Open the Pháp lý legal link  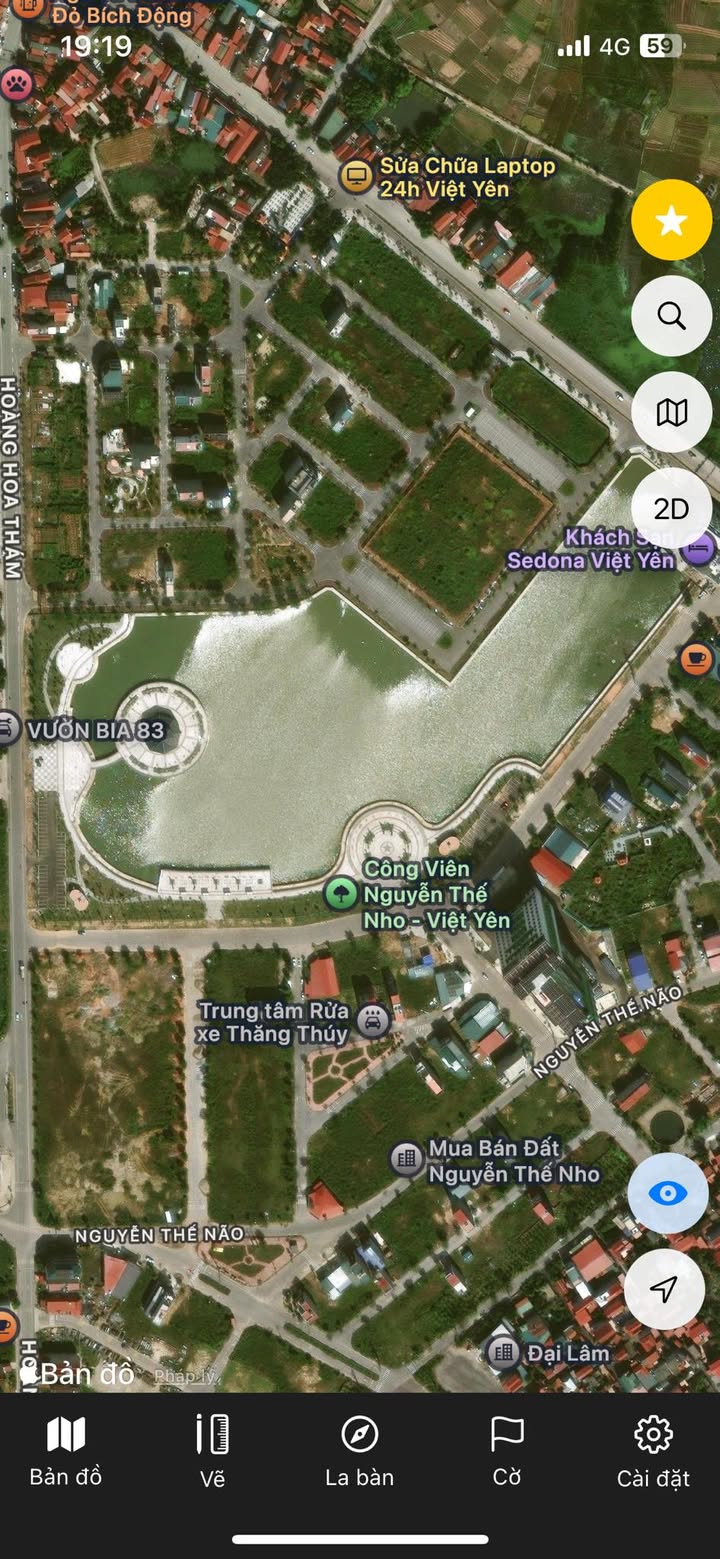tap(186, 1376)
